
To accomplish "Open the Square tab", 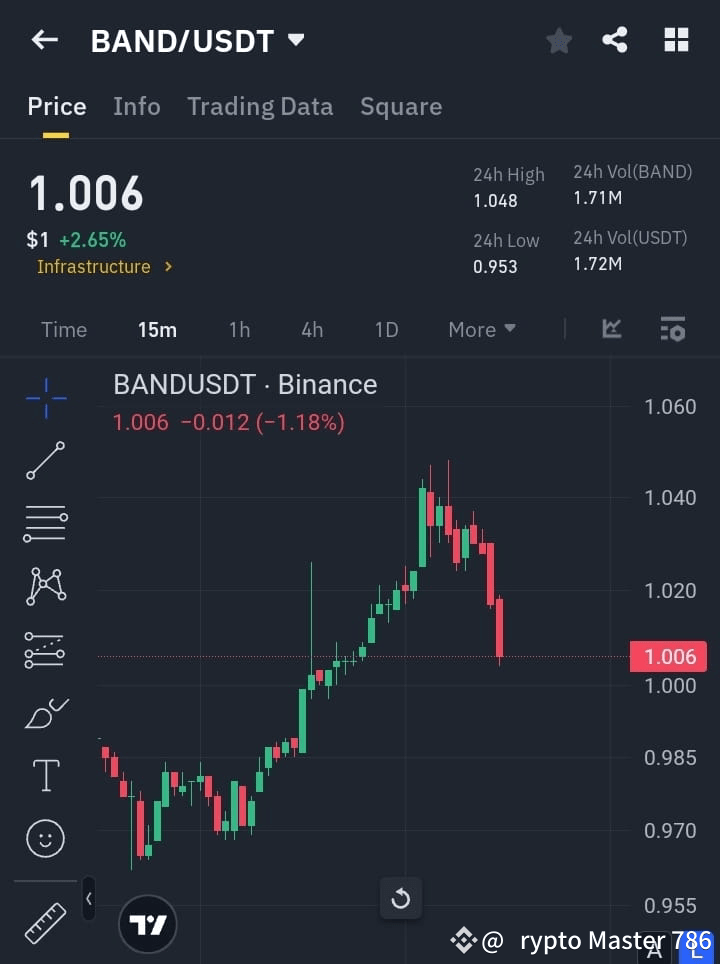I will click(401, 106).
